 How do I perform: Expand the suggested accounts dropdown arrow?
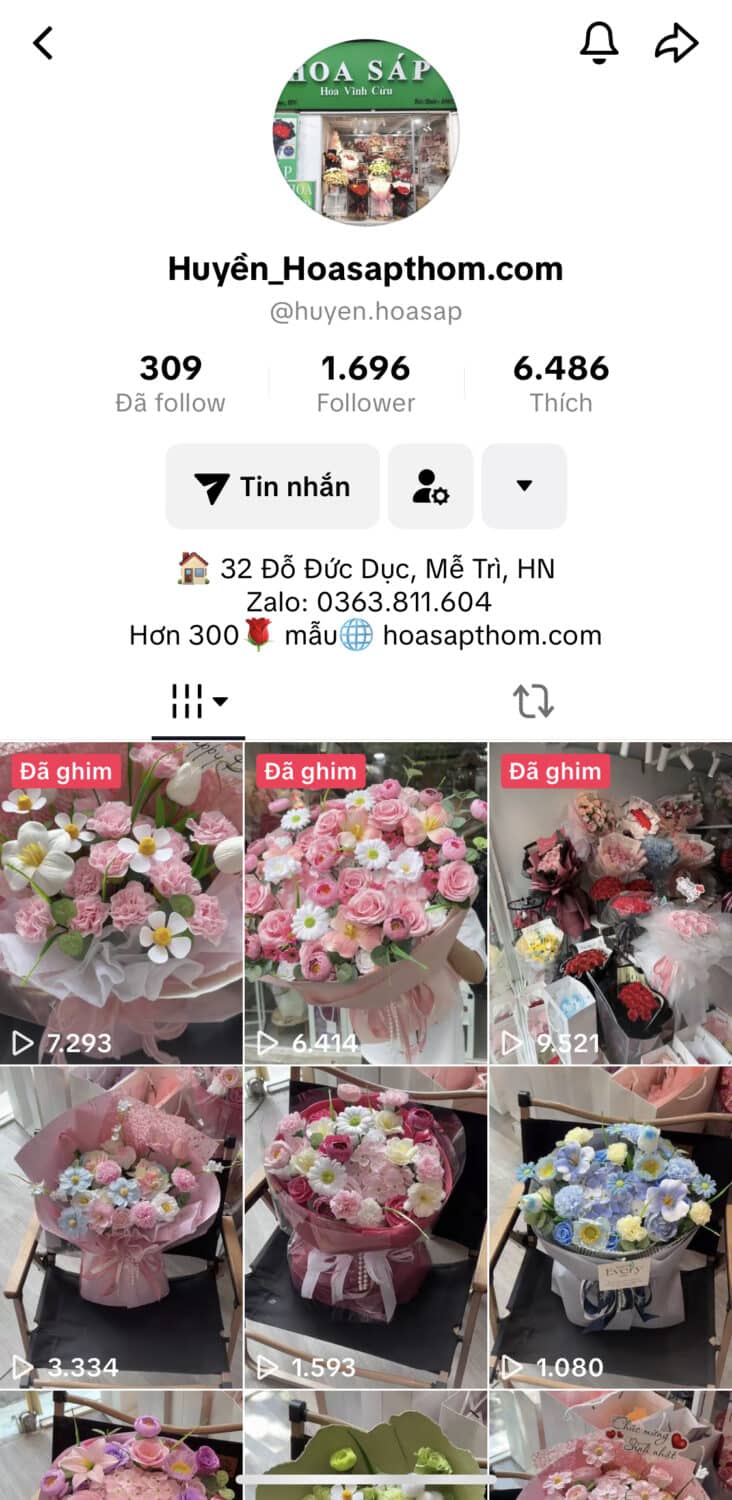[524, 487]
